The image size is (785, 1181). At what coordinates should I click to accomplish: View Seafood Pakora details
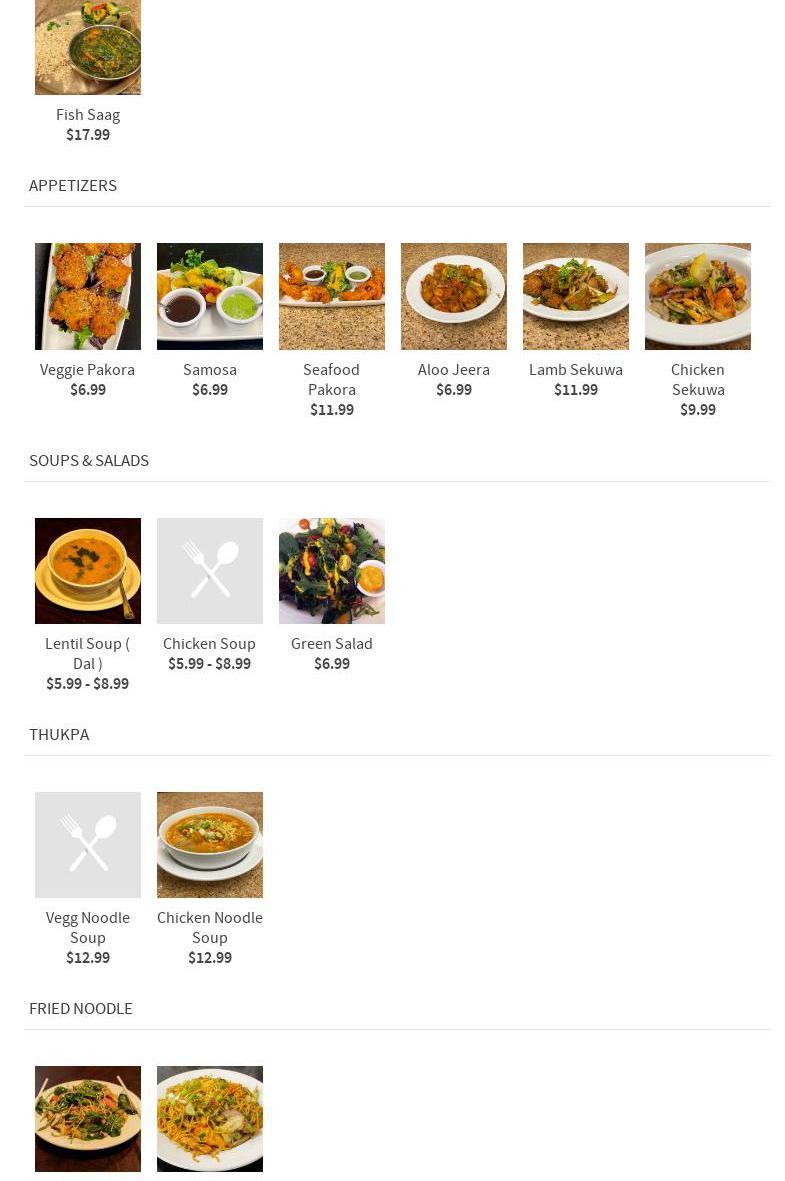pos(332,296)
